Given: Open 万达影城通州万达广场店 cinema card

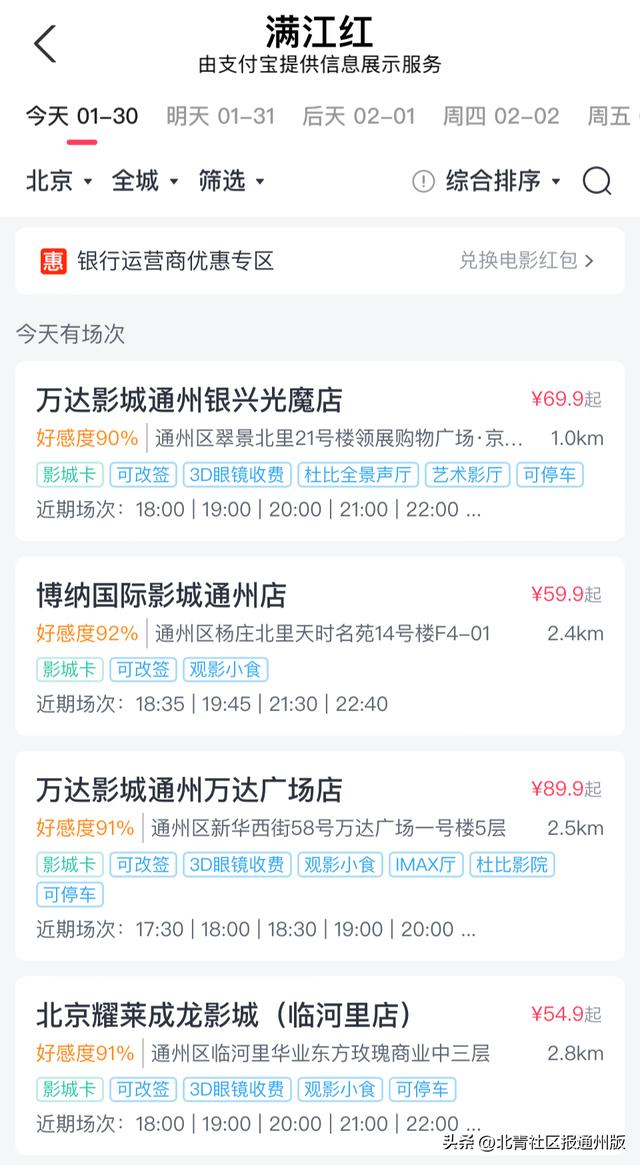Looking at the screenshot, I should coord(320,856).
